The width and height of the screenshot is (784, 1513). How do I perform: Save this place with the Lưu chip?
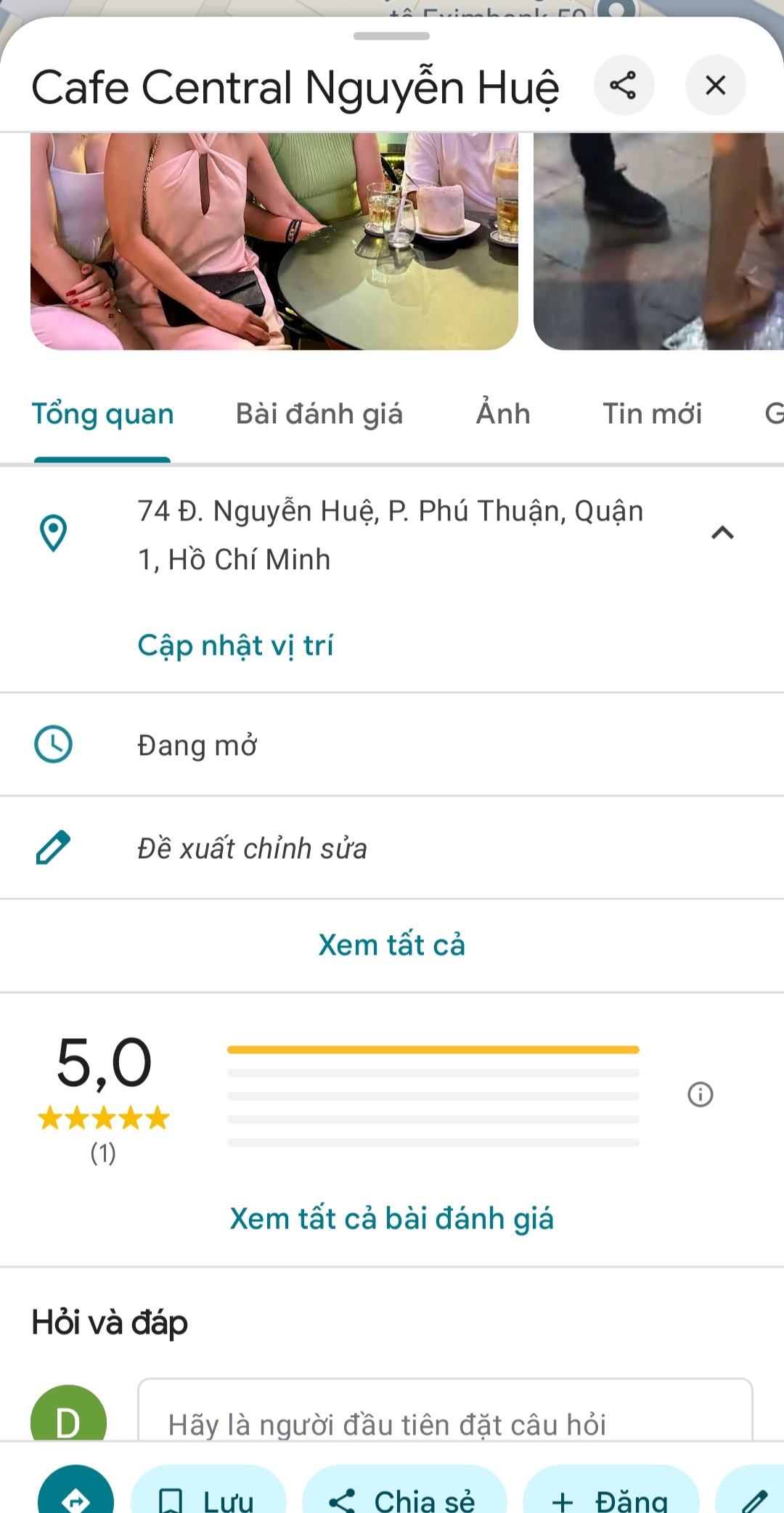point(208,1490)
